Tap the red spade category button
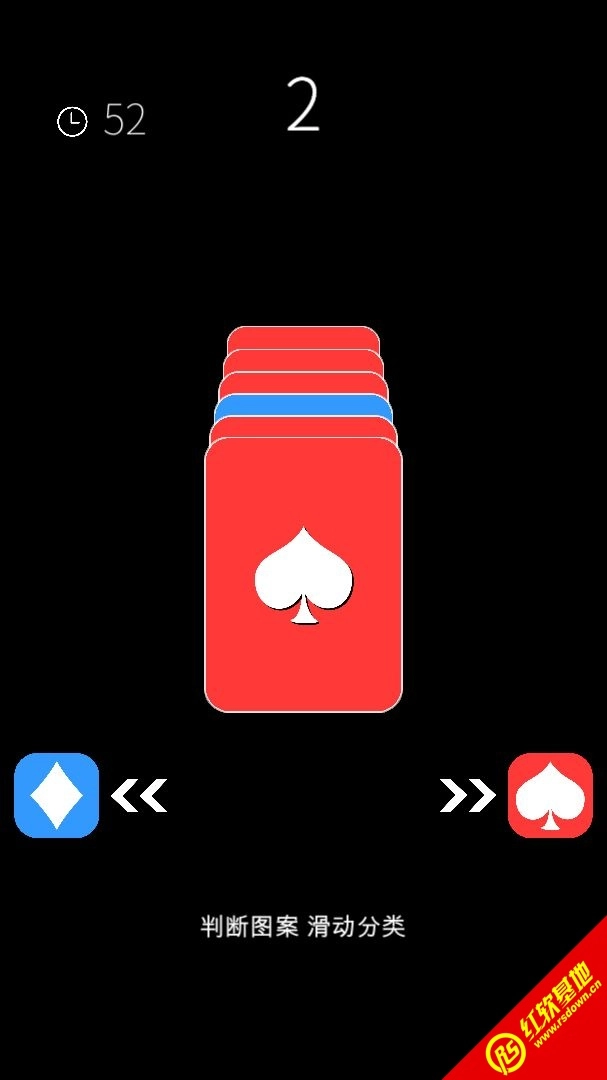 550,795
